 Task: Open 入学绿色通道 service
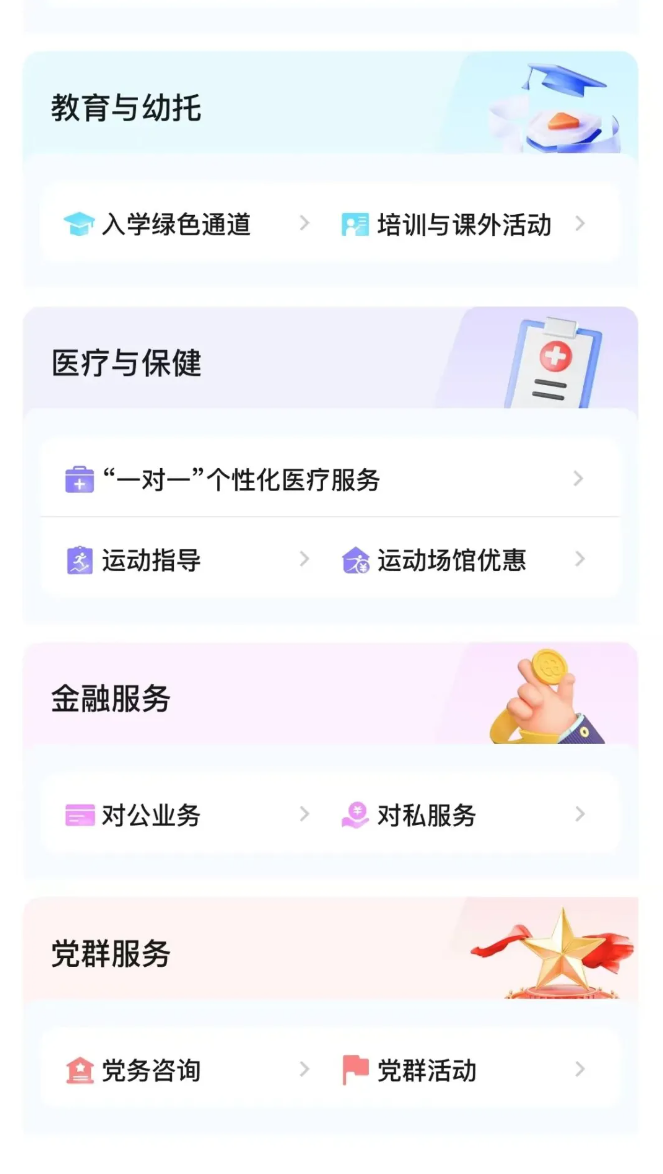pyautogui.click(x=176, y=224)
